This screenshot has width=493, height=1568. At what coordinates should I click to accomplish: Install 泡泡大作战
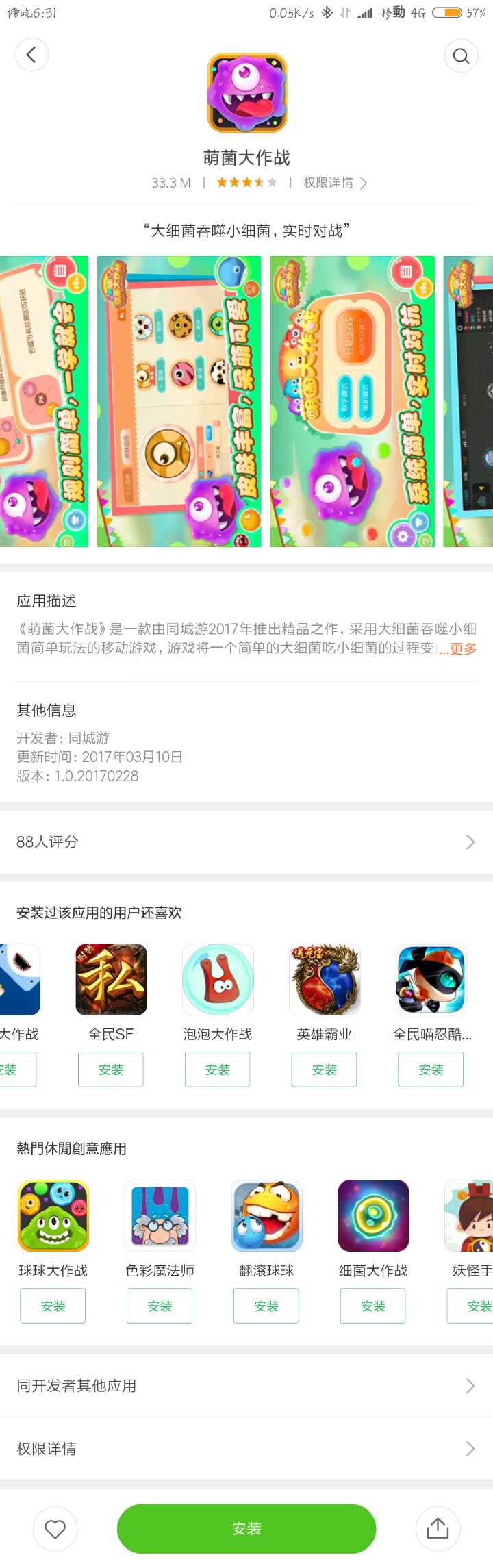tap(218, 1070)
